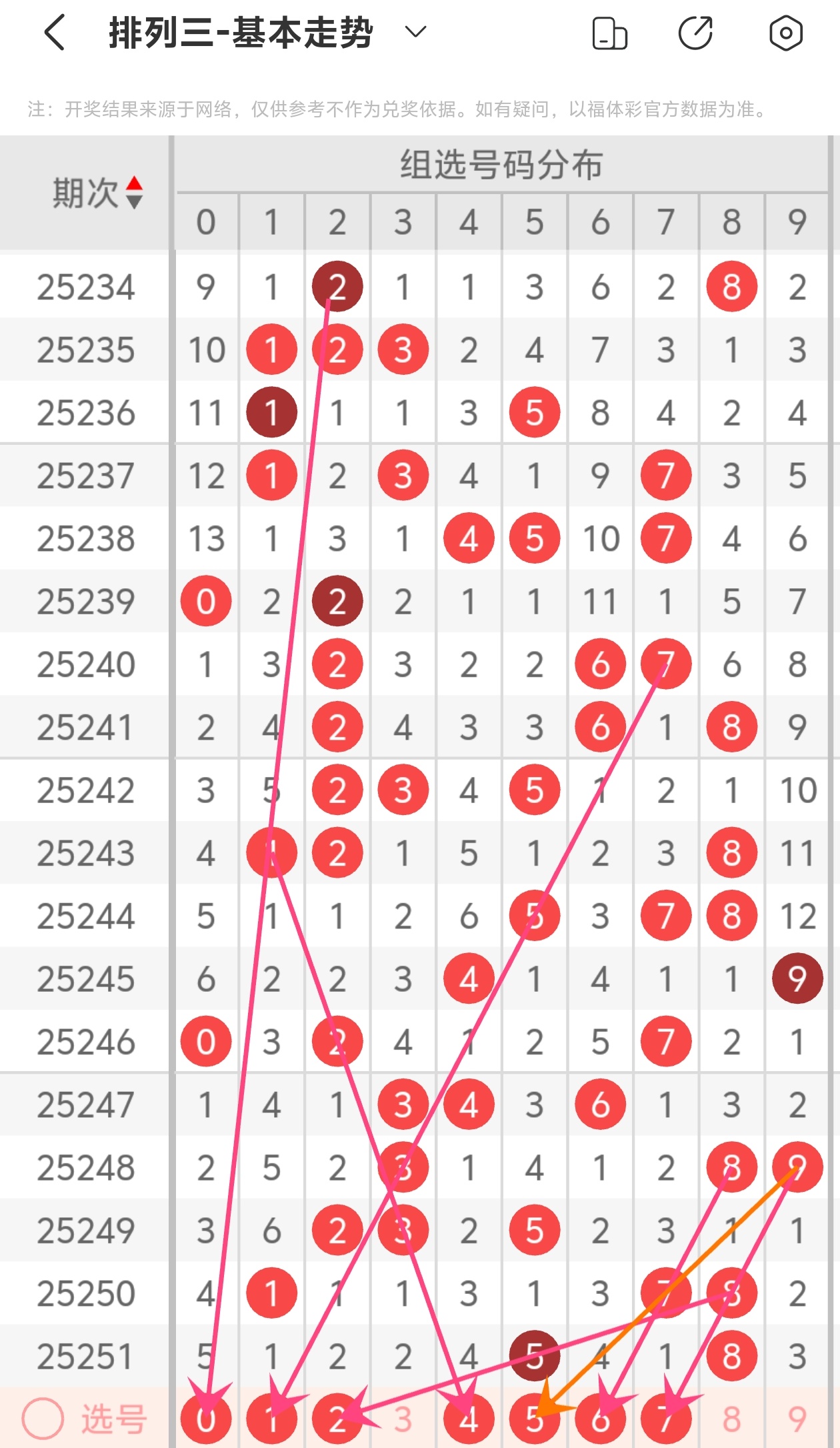
Task: Select number 4 in the 选号 row
Action: coord(469,1419)
